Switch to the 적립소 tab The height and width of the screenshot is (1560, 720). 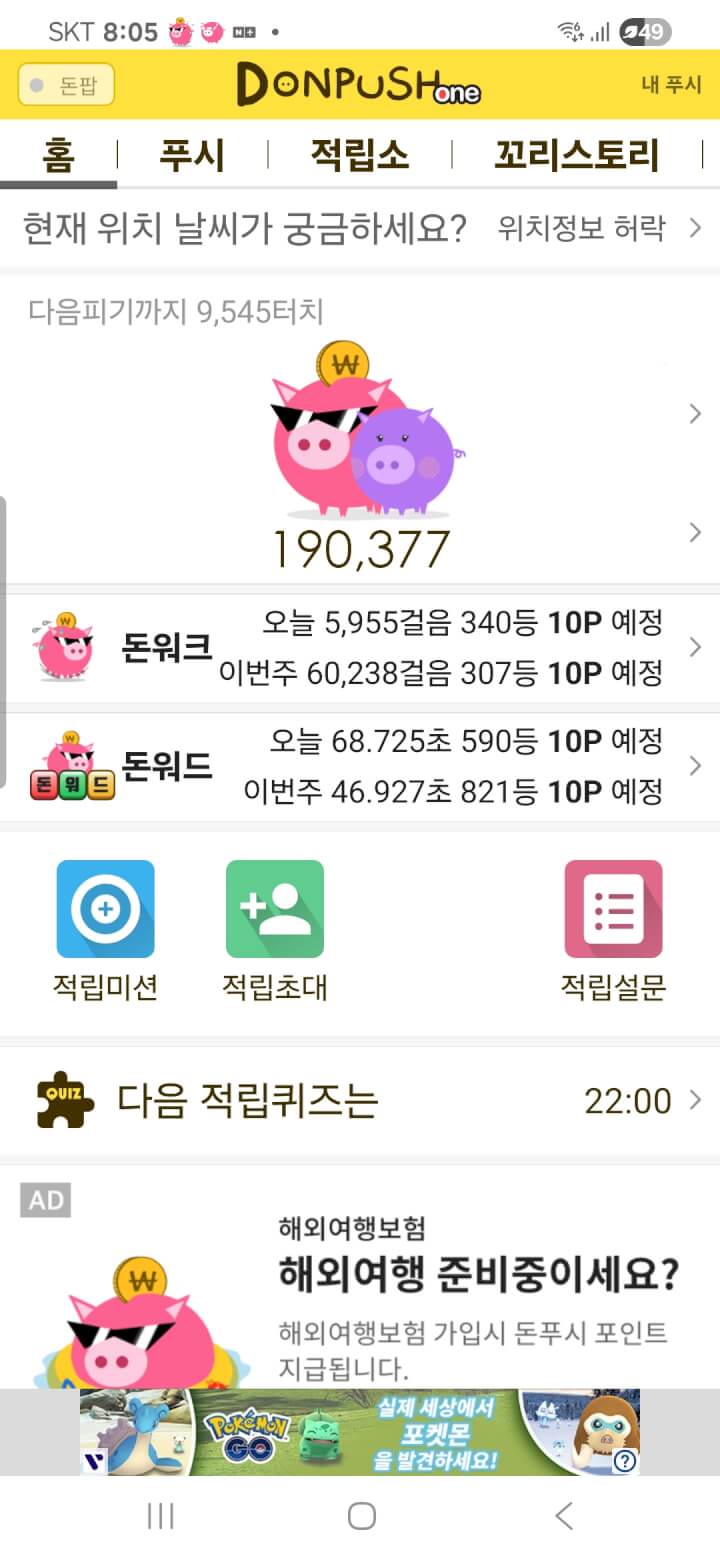[x=359, y=156]
